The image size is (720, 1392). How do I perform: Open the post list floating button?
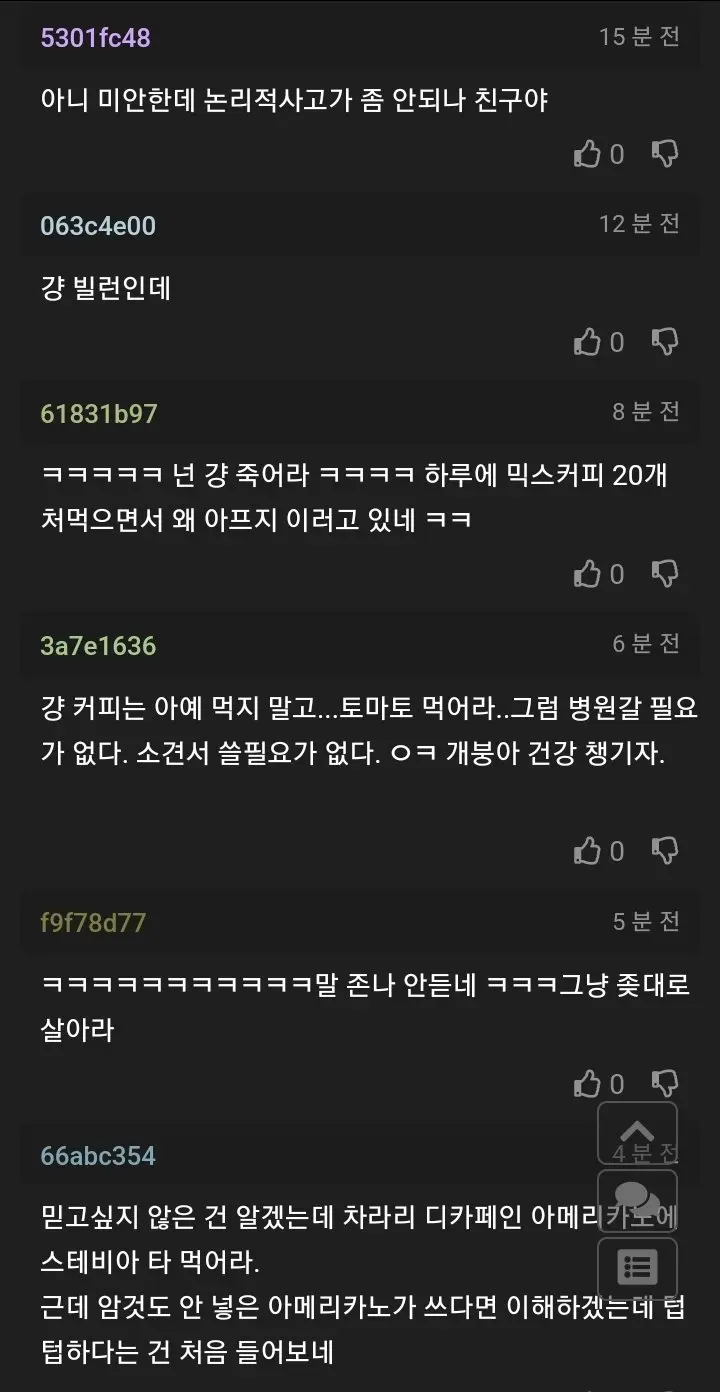pyautogui.click(x=637, y=1268)
